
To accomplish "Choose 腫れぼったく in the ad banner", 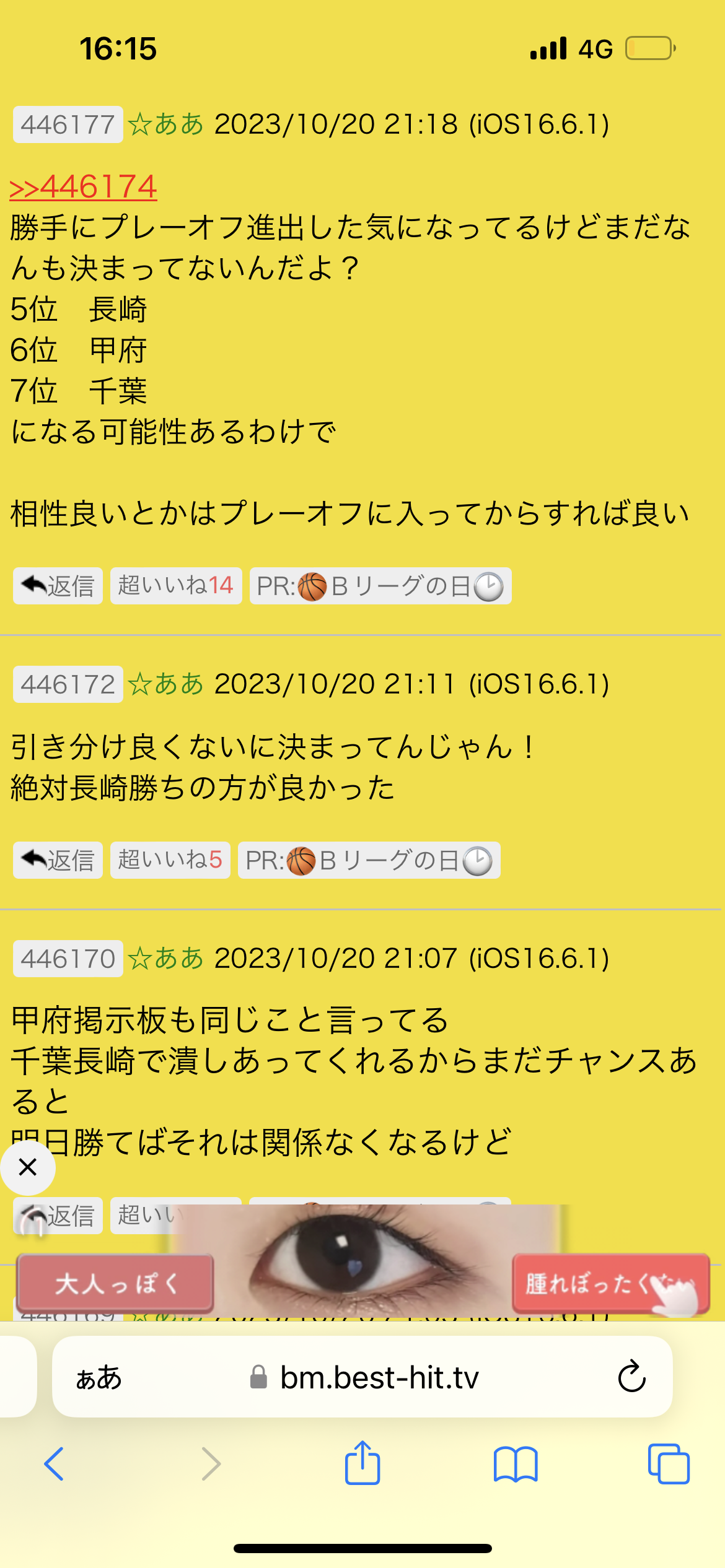I will click(610, 1284).
